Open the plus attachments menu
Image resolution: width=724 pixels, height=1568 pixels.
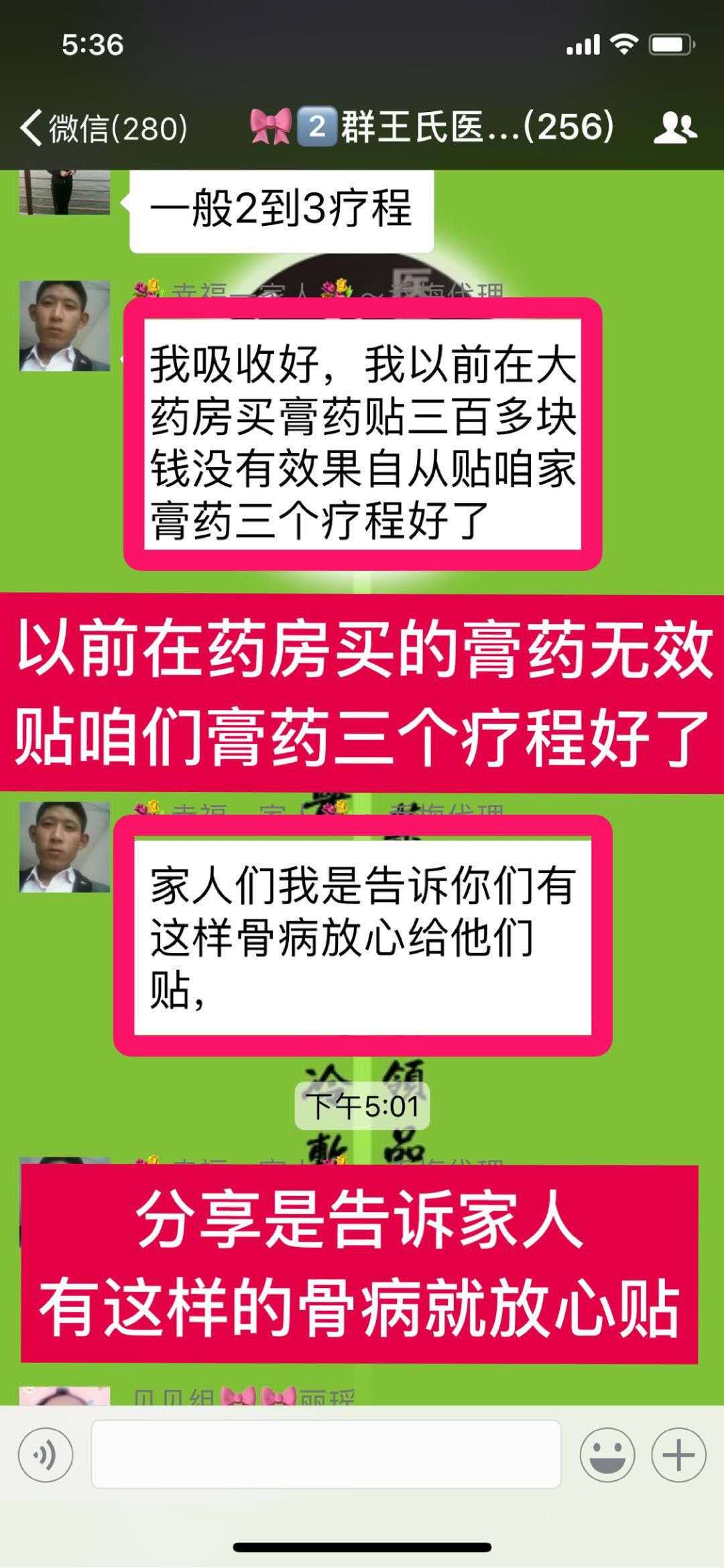coord(678,1455)
